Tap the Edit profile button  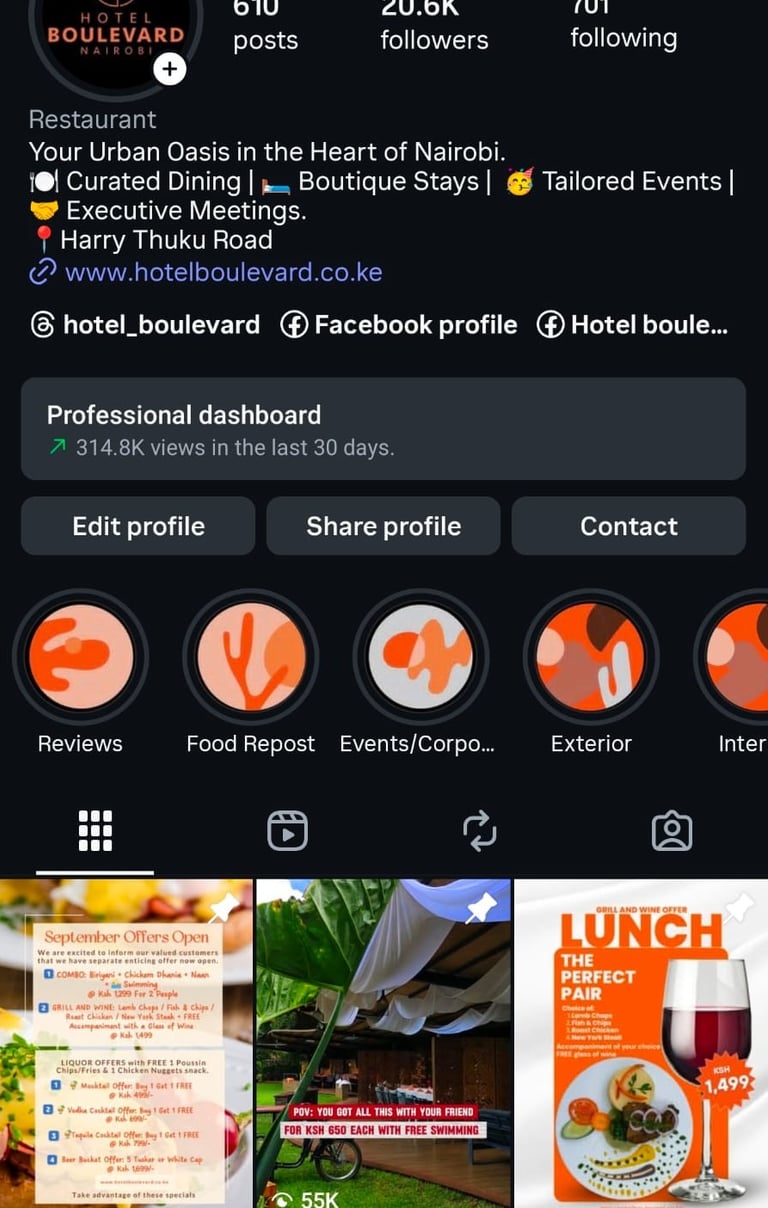pos(138,526)
